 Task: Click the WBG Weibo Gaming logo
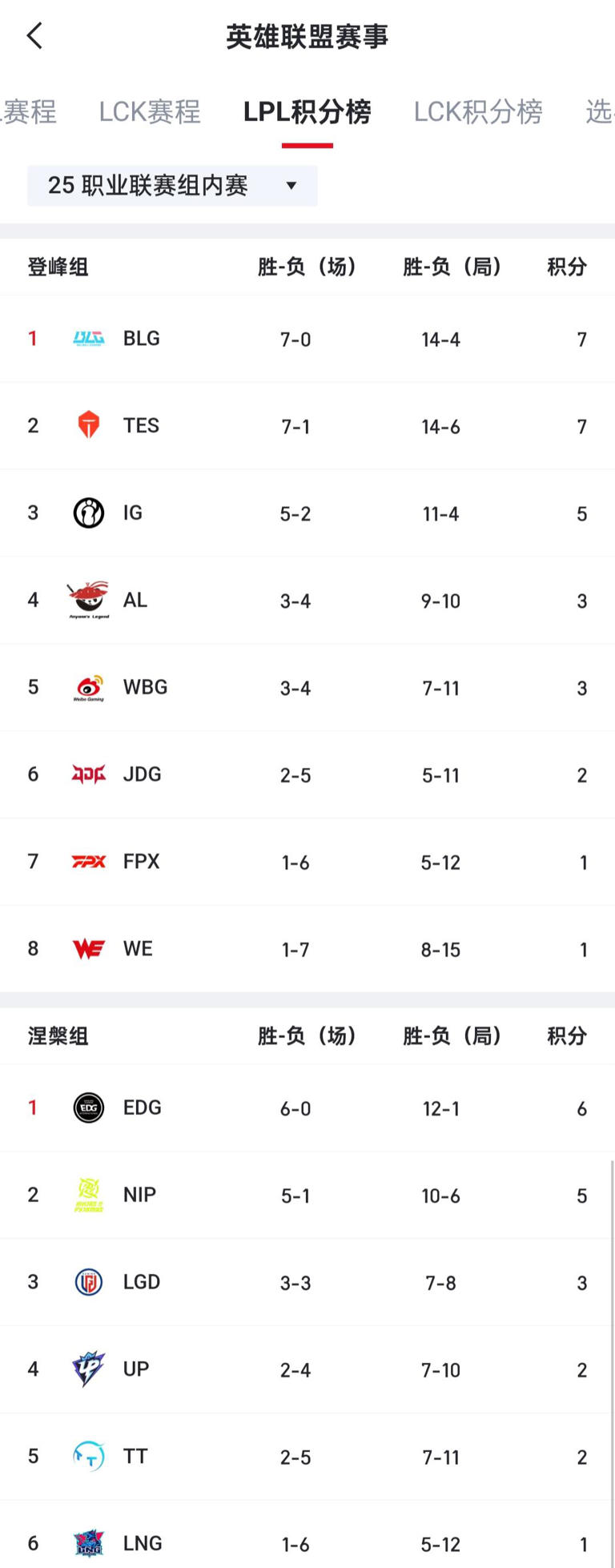tap(88, 687)
